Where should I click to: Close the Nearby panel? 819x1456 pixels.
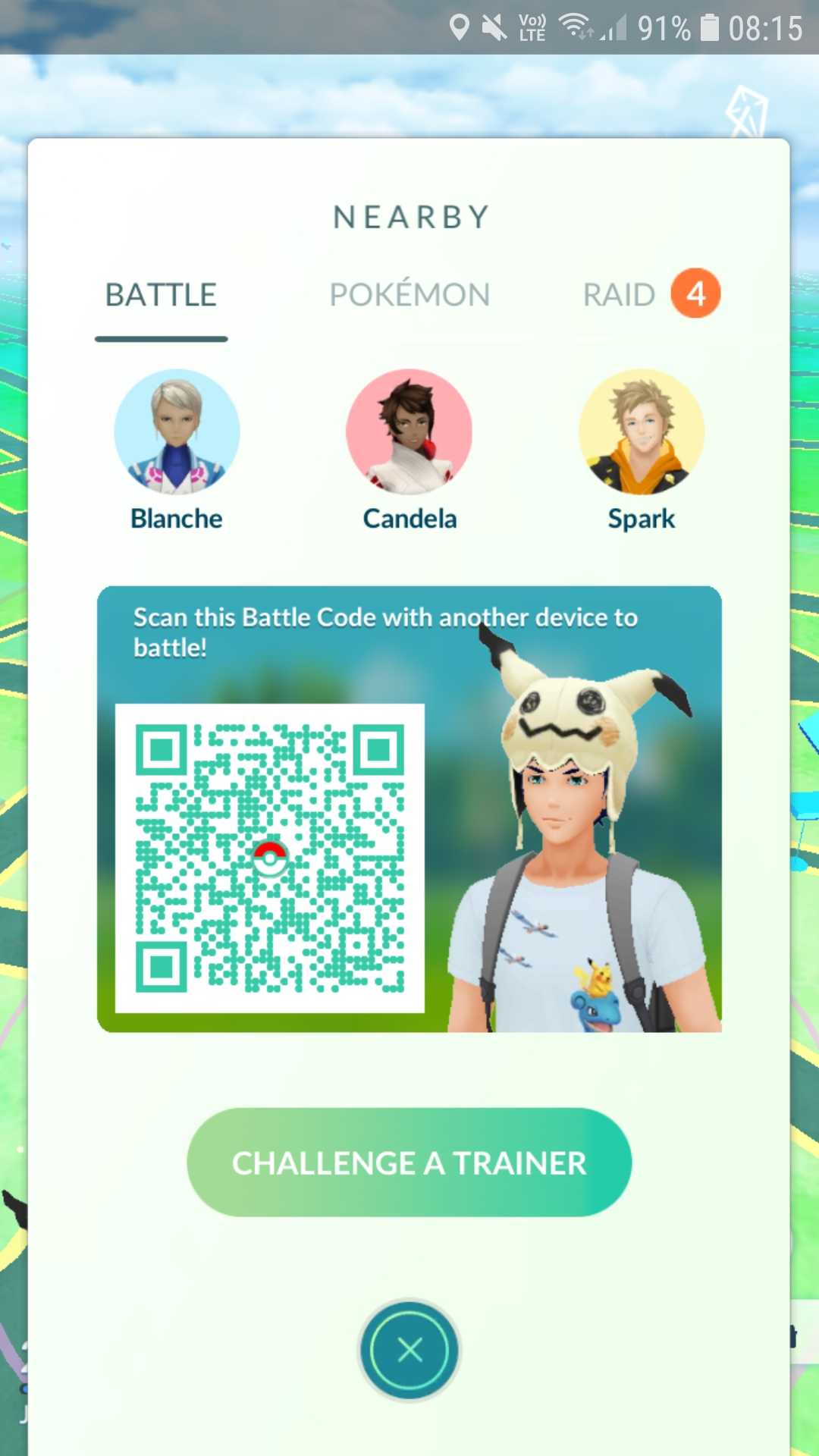pos(409,1350)
